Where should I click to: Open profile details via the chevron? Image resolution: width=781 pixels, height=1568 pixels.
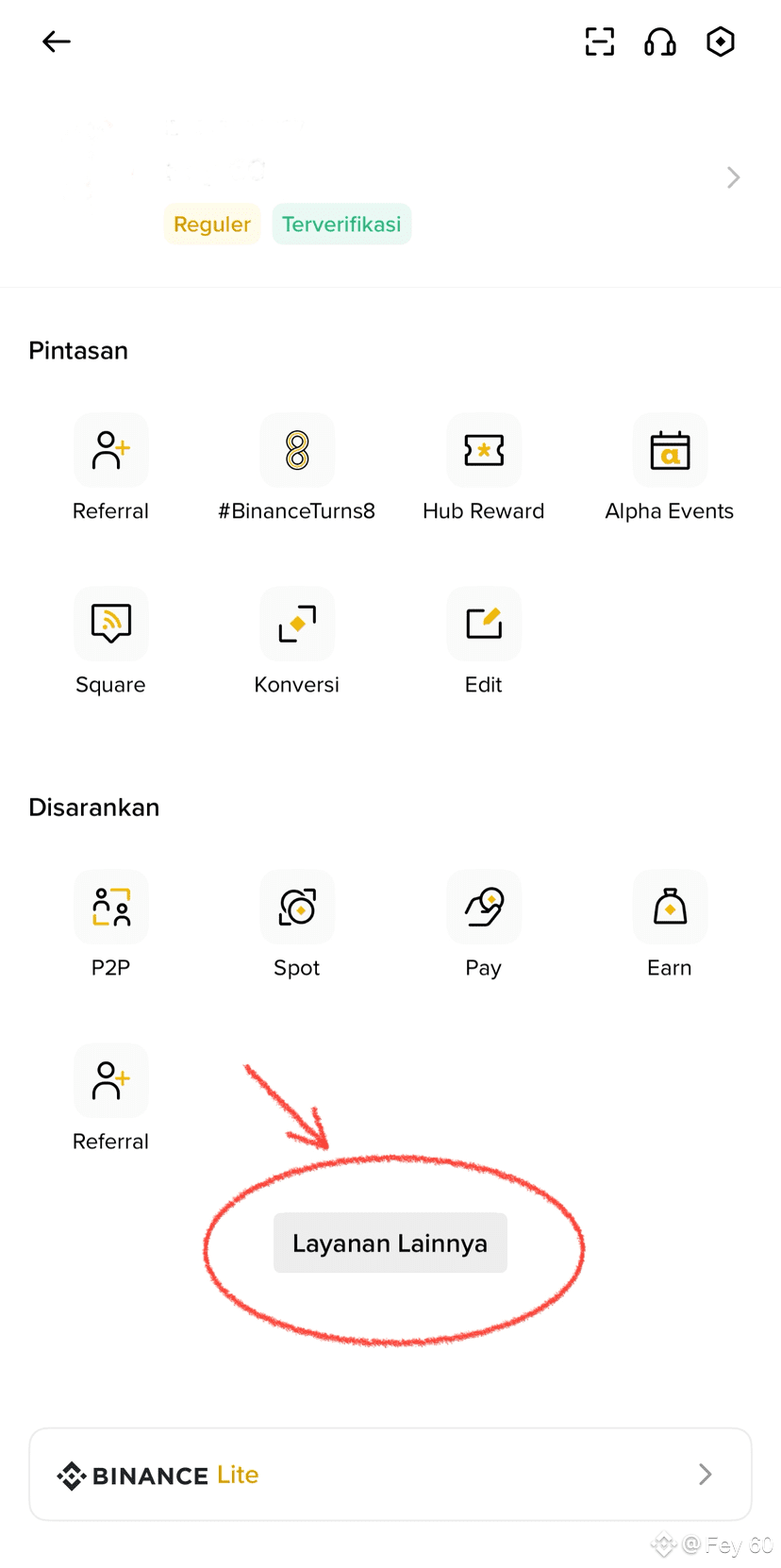pyautogui.click(x=733, y=177)
